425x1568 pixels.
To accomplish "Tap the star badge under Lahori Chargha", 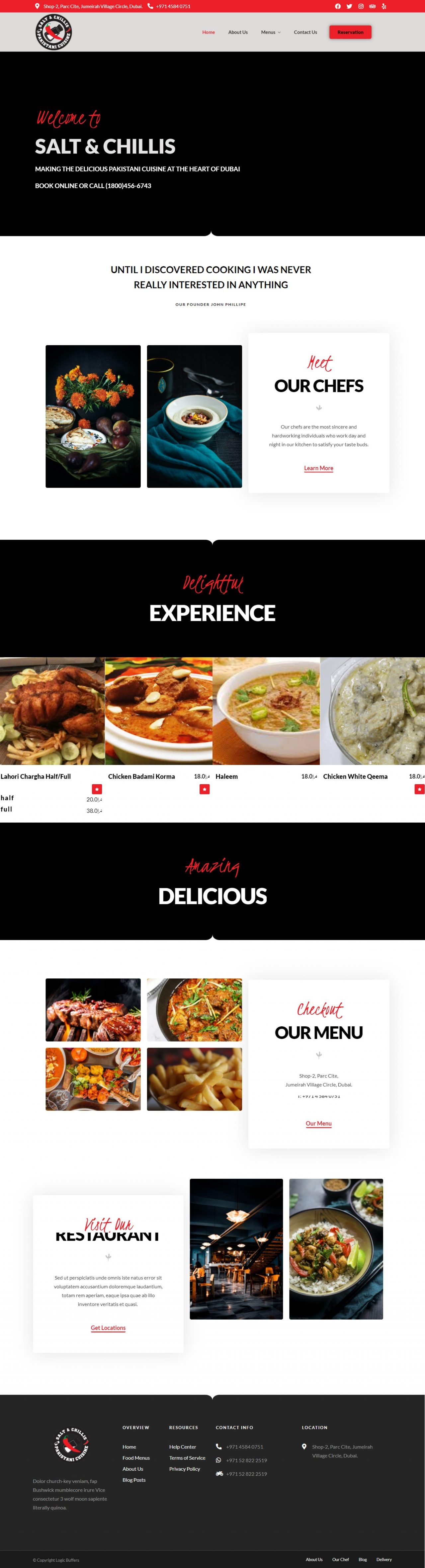I will [x=97, y=789].
